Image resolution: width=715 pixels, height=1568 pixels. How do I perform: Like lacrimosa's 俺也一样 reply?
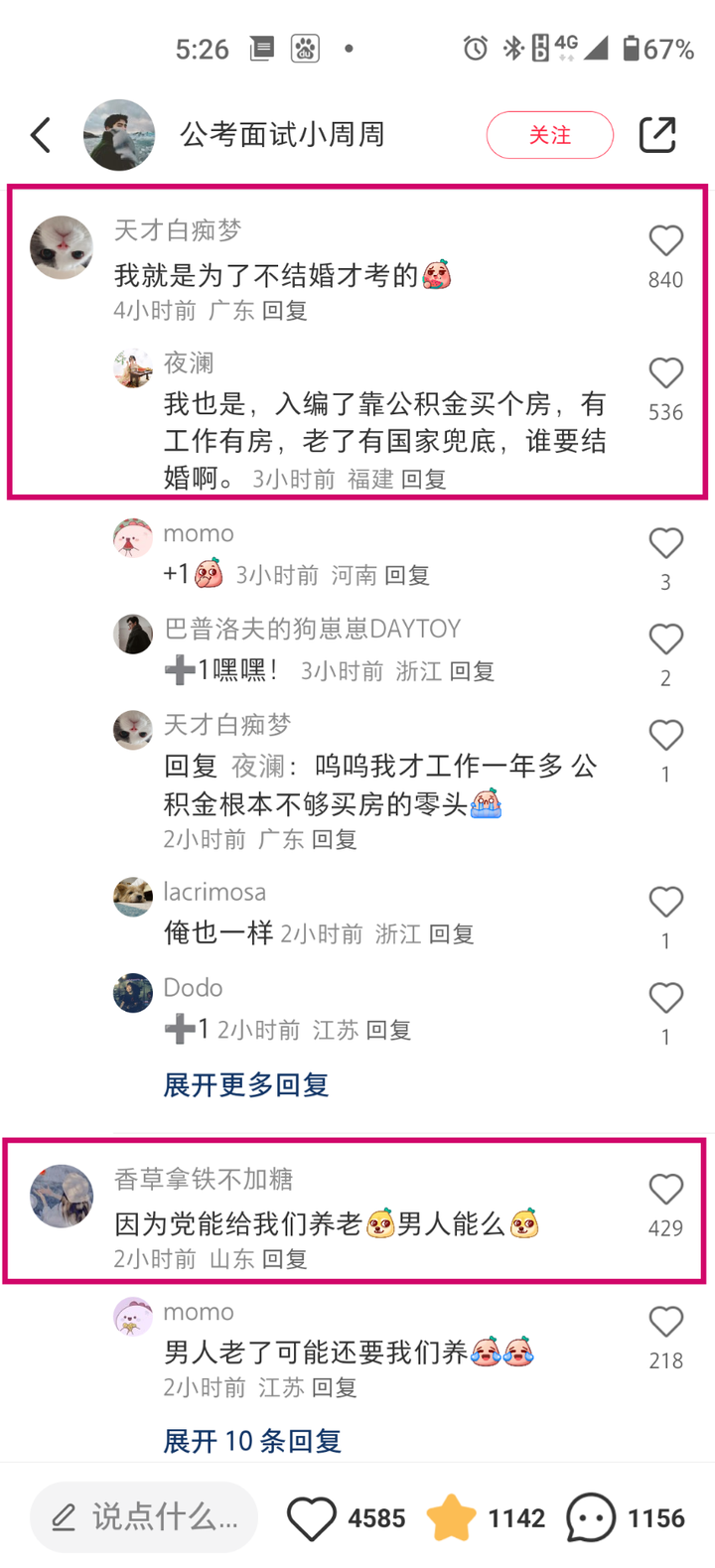click(665, 903)
